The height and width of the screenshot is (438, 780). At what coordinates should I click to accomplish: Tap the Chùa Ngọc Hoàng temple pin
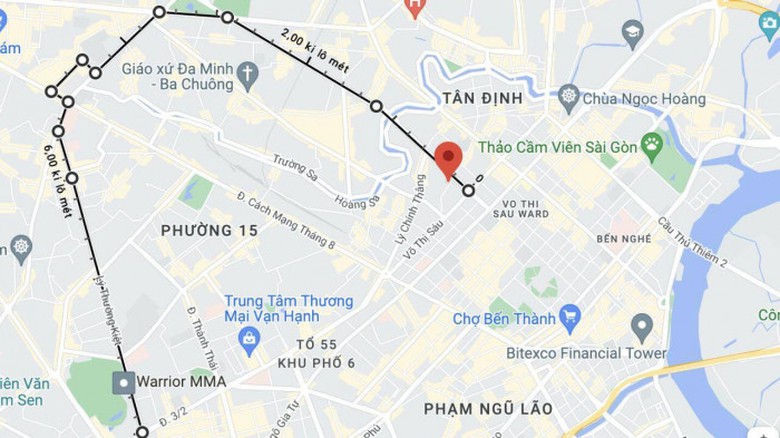pos(569,99)
